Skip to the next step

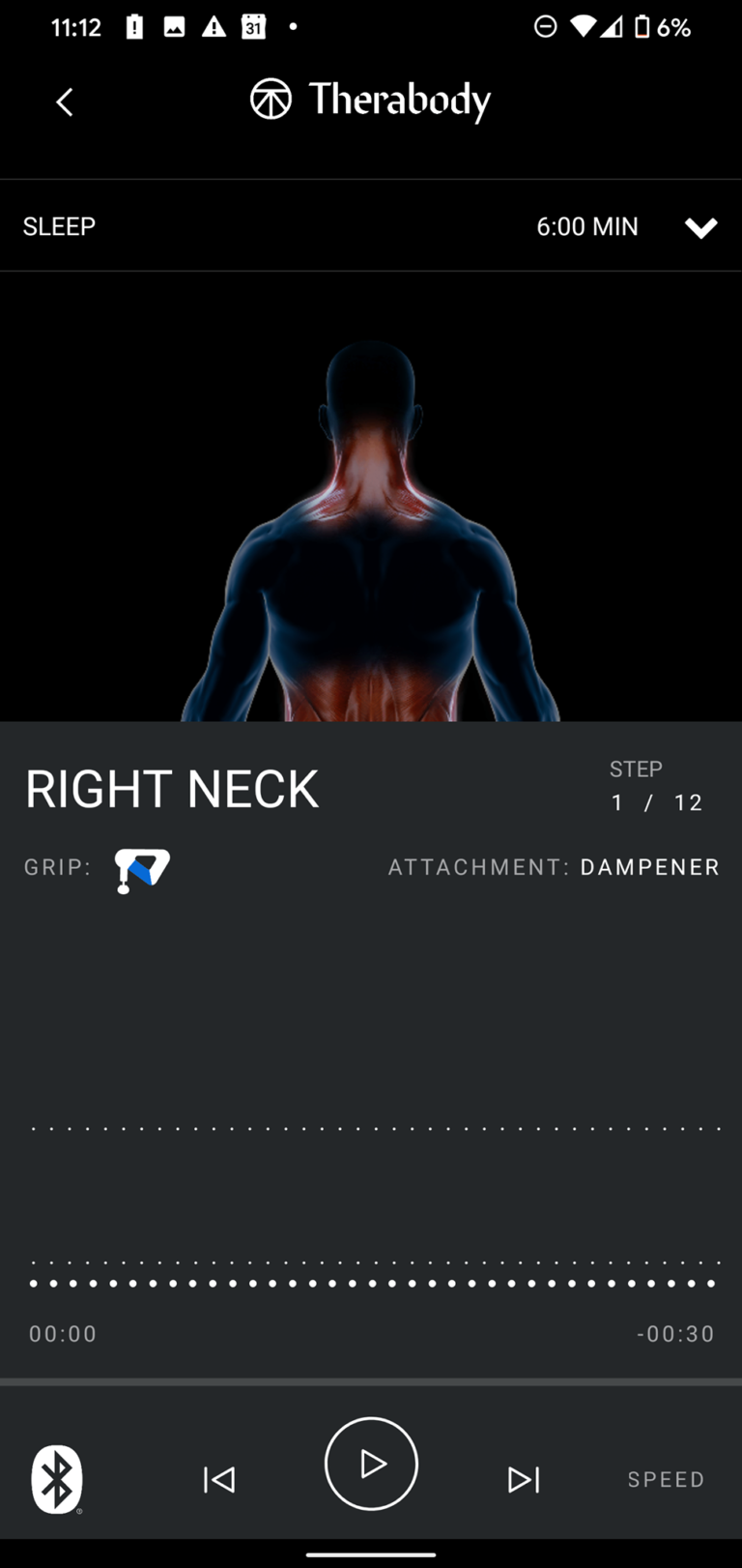tap(523, 1479)
